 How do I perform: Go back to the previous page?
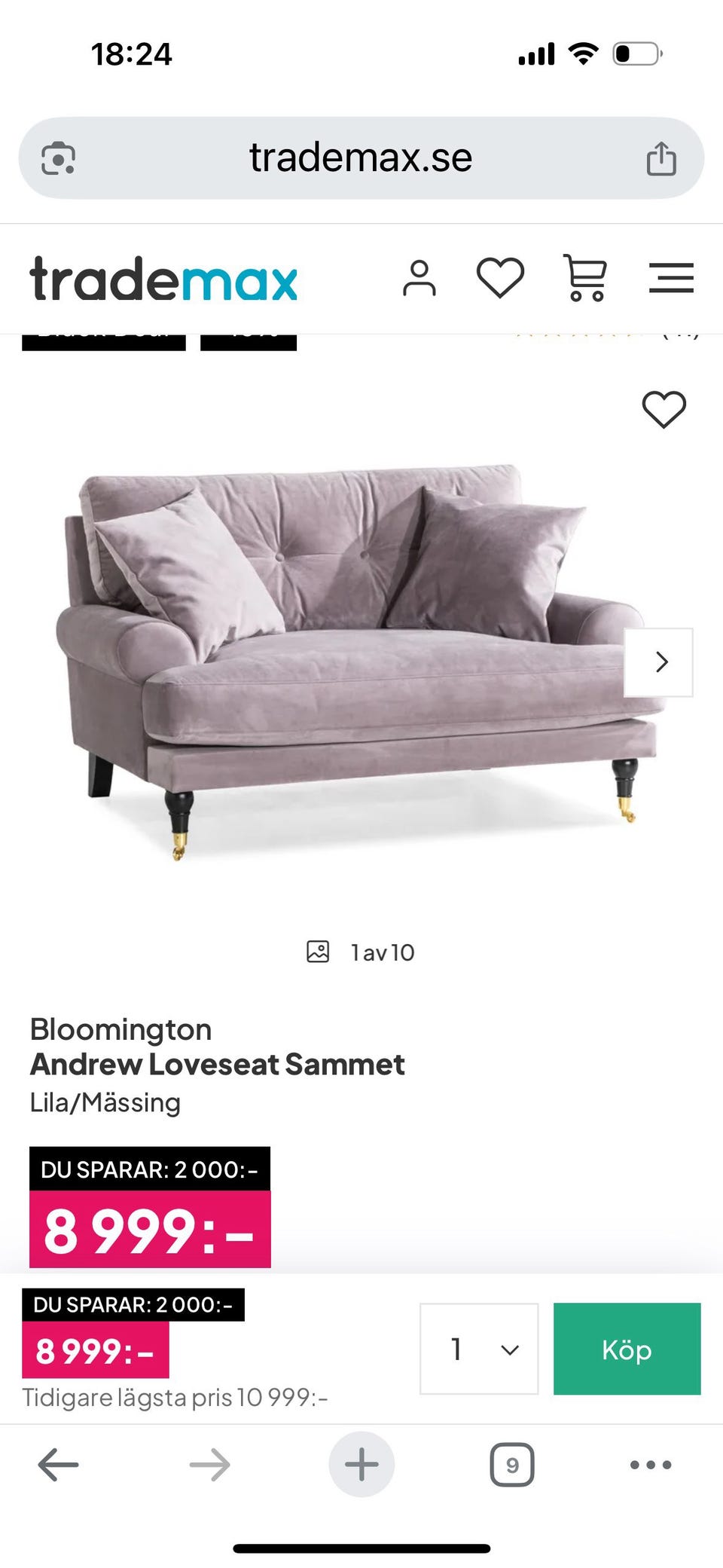pyautogui.click(x=58, y=1465)
